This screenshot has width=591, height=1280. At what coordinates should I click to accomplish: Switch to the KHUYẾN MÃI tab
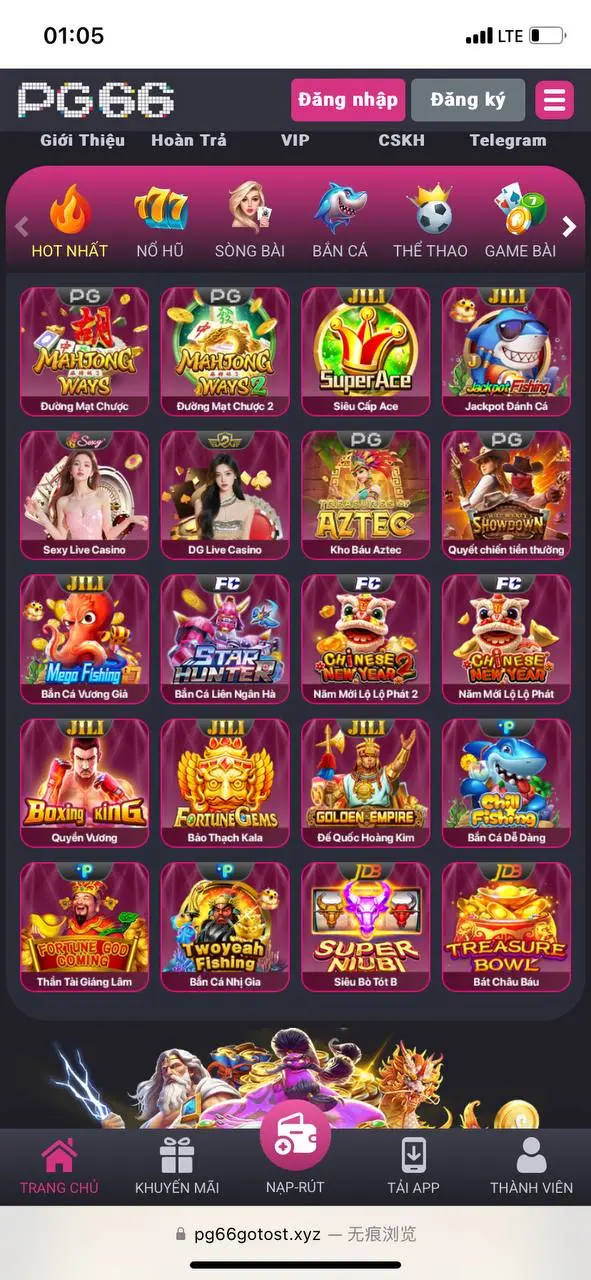click(x=177, y=1166)
